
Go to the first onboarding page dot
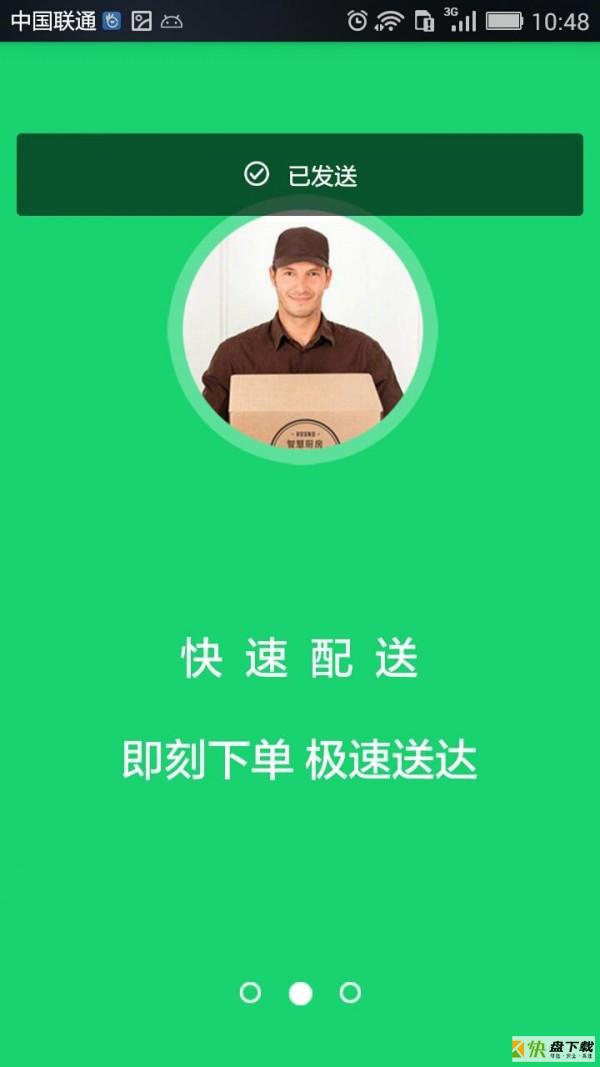click(250, 992)
